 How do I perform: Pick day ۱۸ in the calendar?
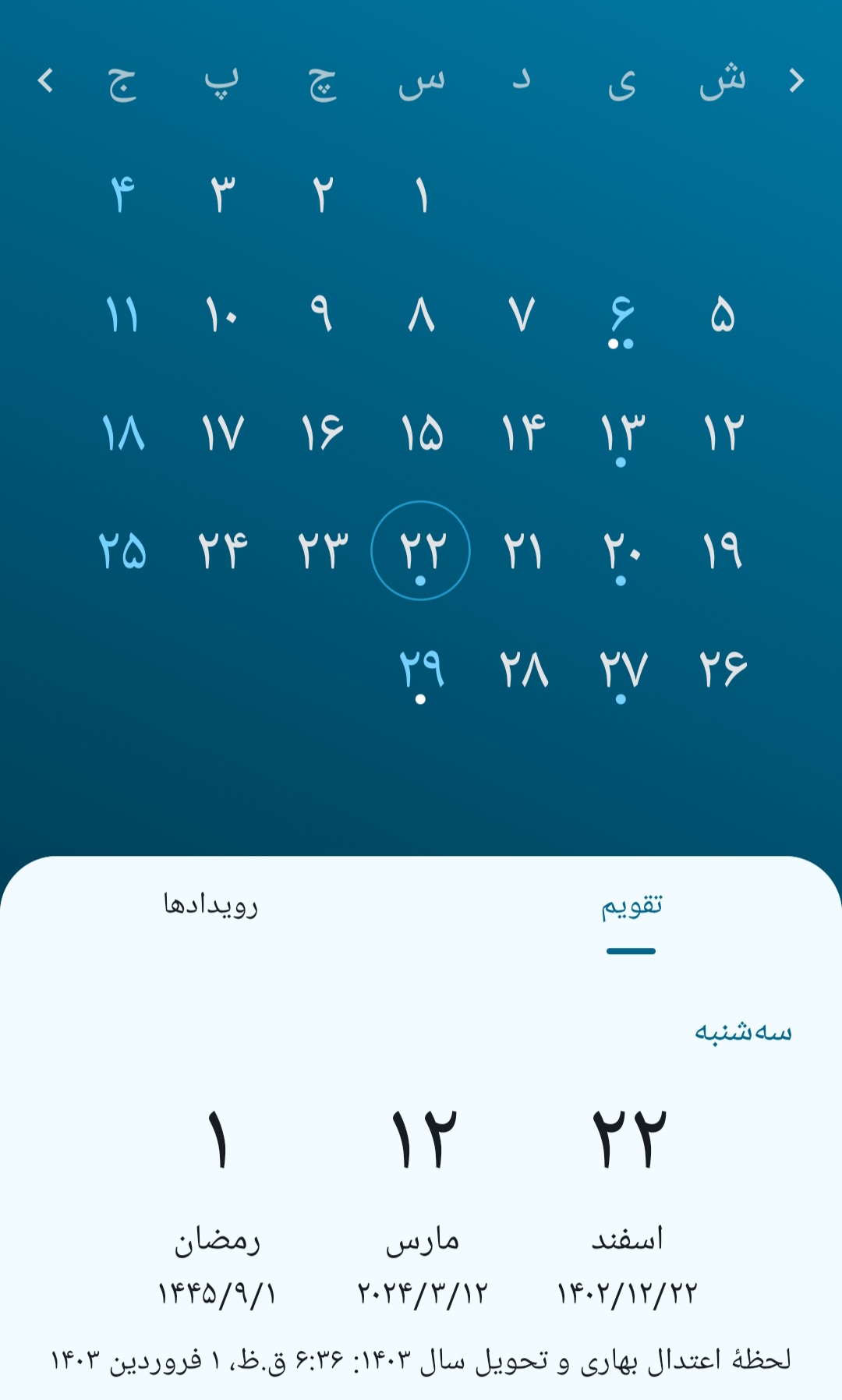click(122, 433)
